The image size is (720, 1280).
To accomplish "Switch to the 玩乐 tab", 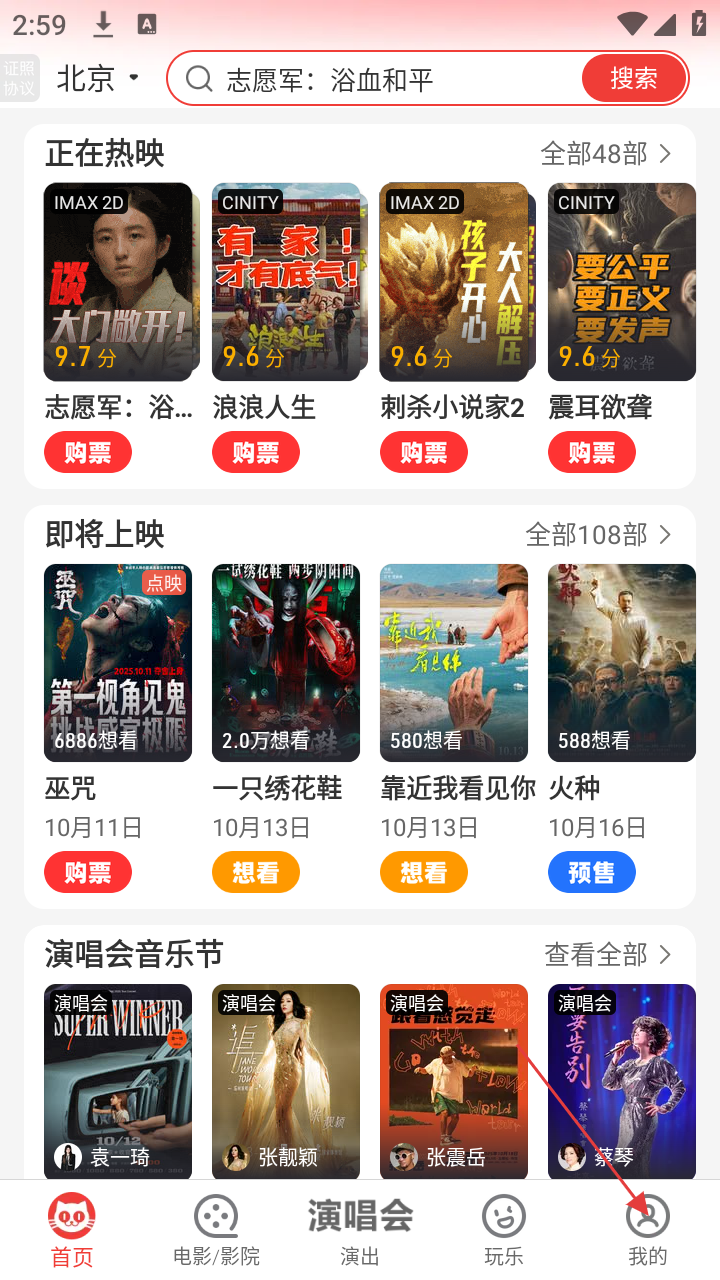I will pos(504,1230).
